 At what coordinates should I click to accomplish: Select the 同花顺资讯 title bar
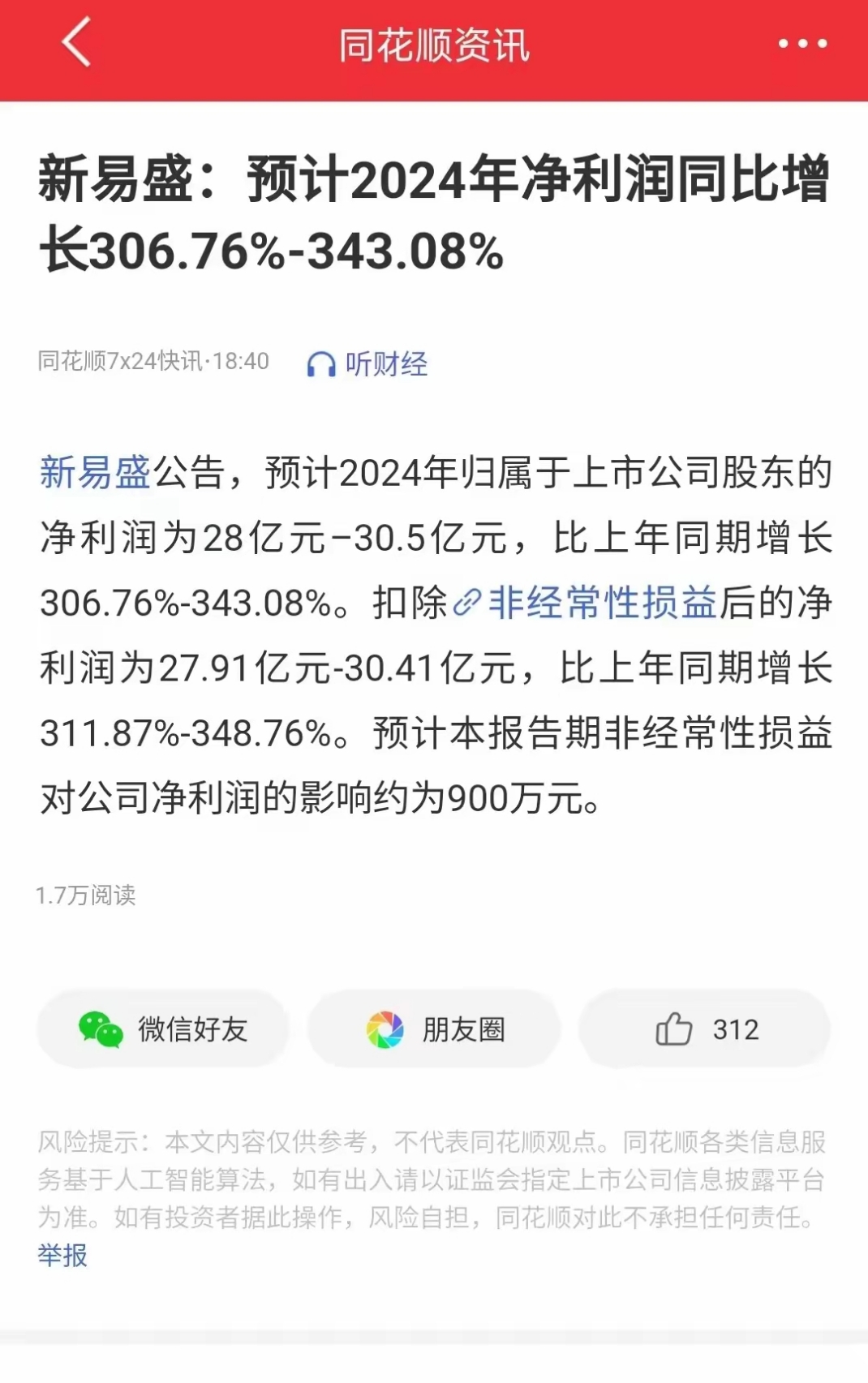tap(434, 45)
